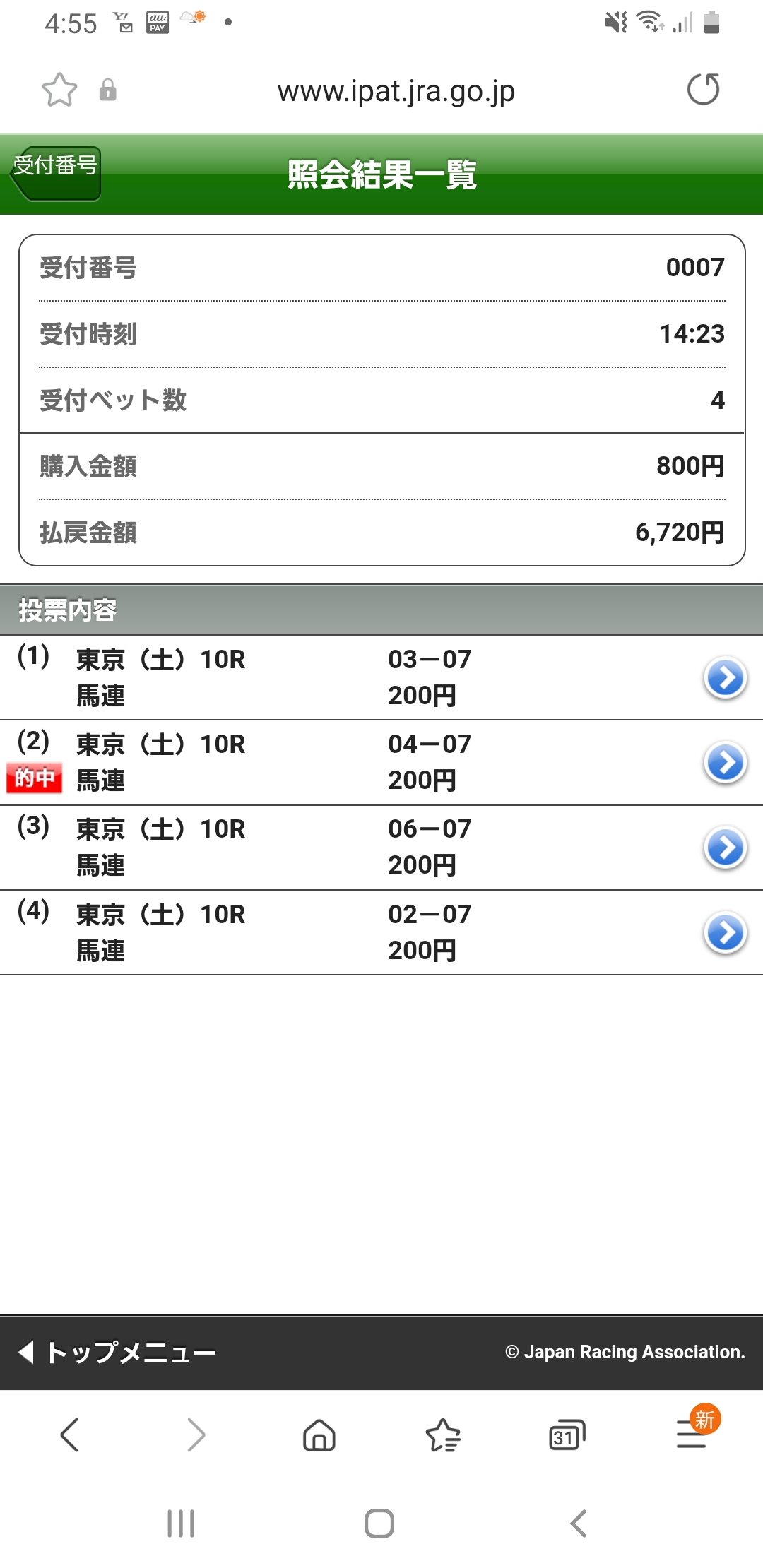Navigate back in the browser toolbar
Screen dimensions: 763x1568
(70, 1435)
